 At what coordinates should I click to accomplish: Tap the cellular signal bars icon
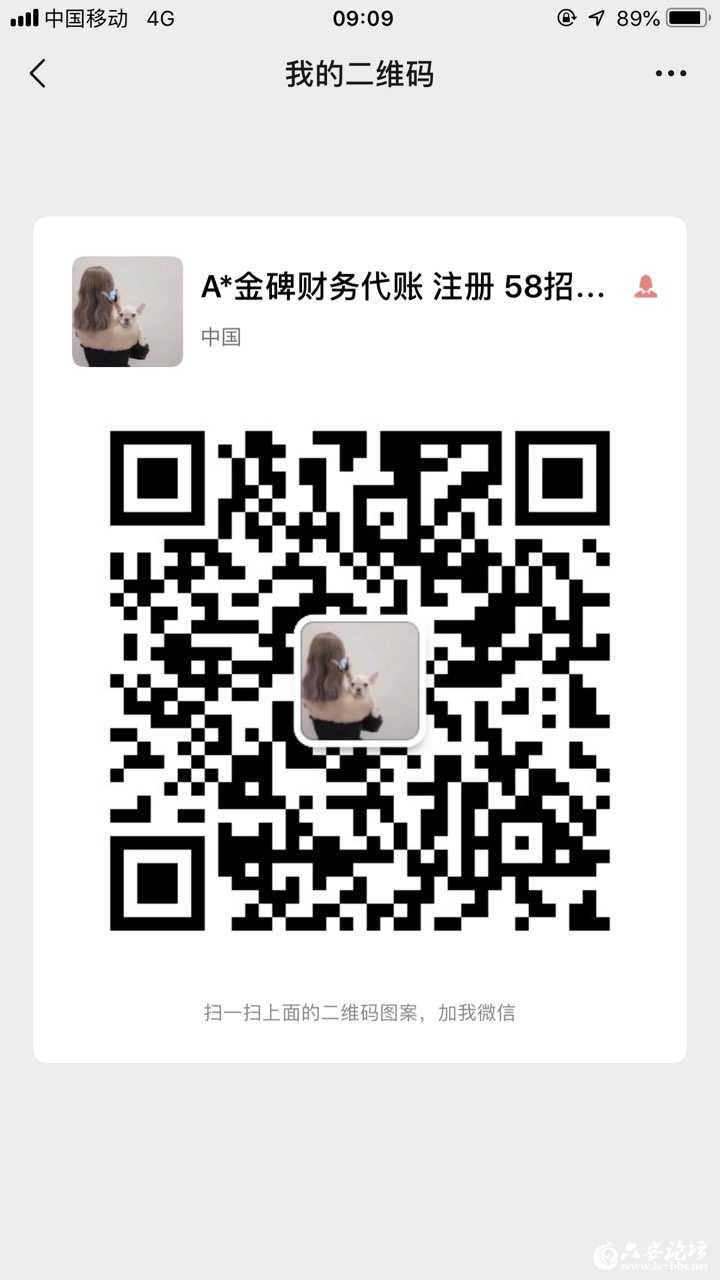(x=25, y=16)
